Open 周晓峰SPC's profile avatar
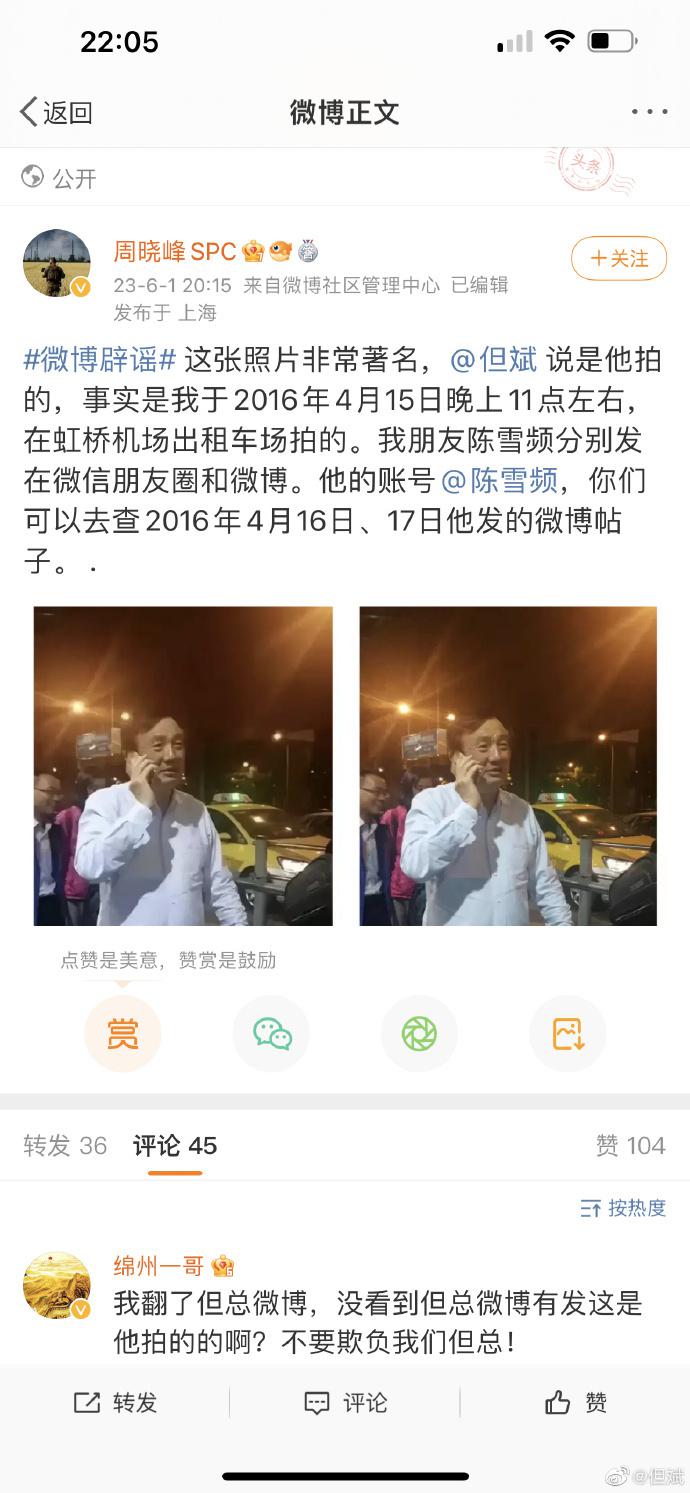Image resolution: width=690 pixels, height=1493 pixels. [57, 263]
